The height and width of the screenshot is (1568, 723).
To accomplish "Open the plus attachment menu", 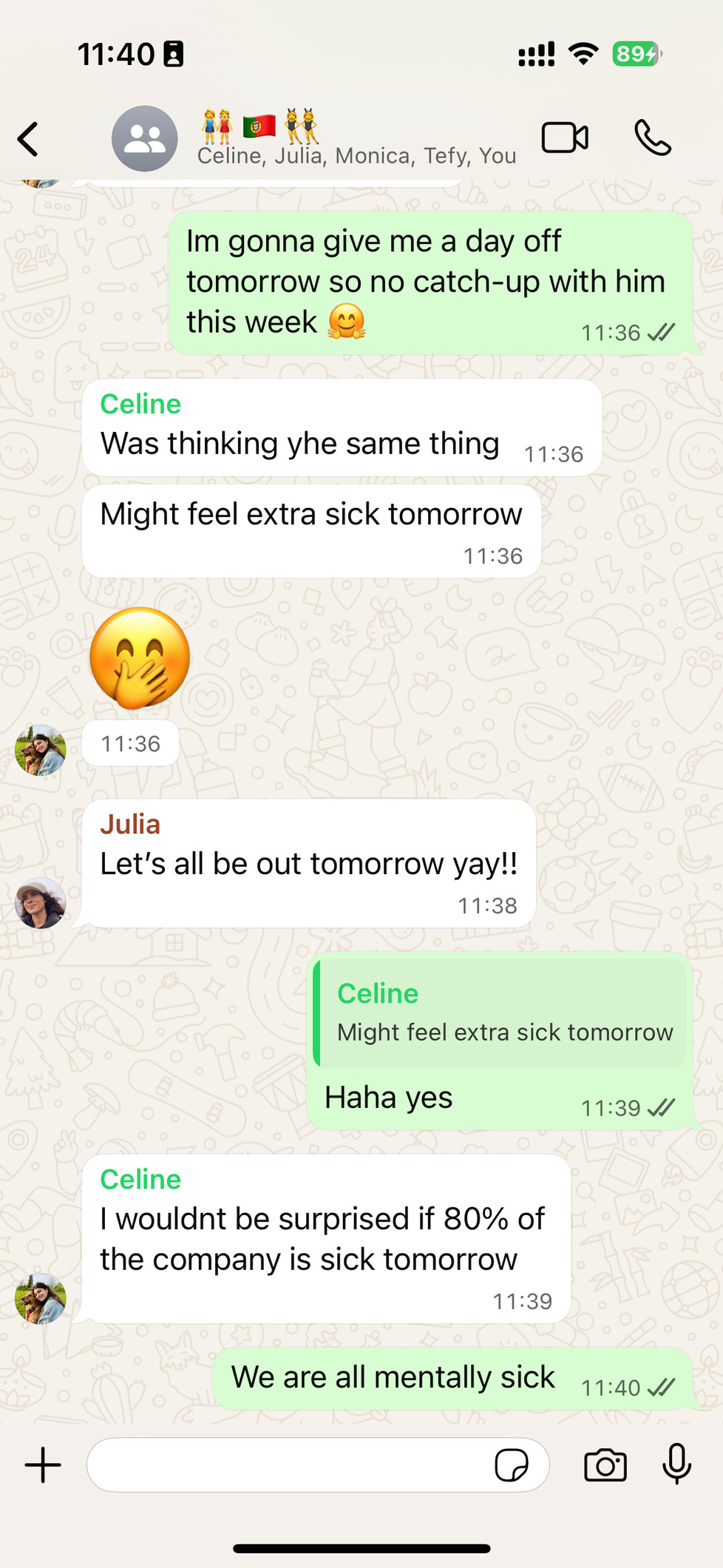I will pos(43,1464).
